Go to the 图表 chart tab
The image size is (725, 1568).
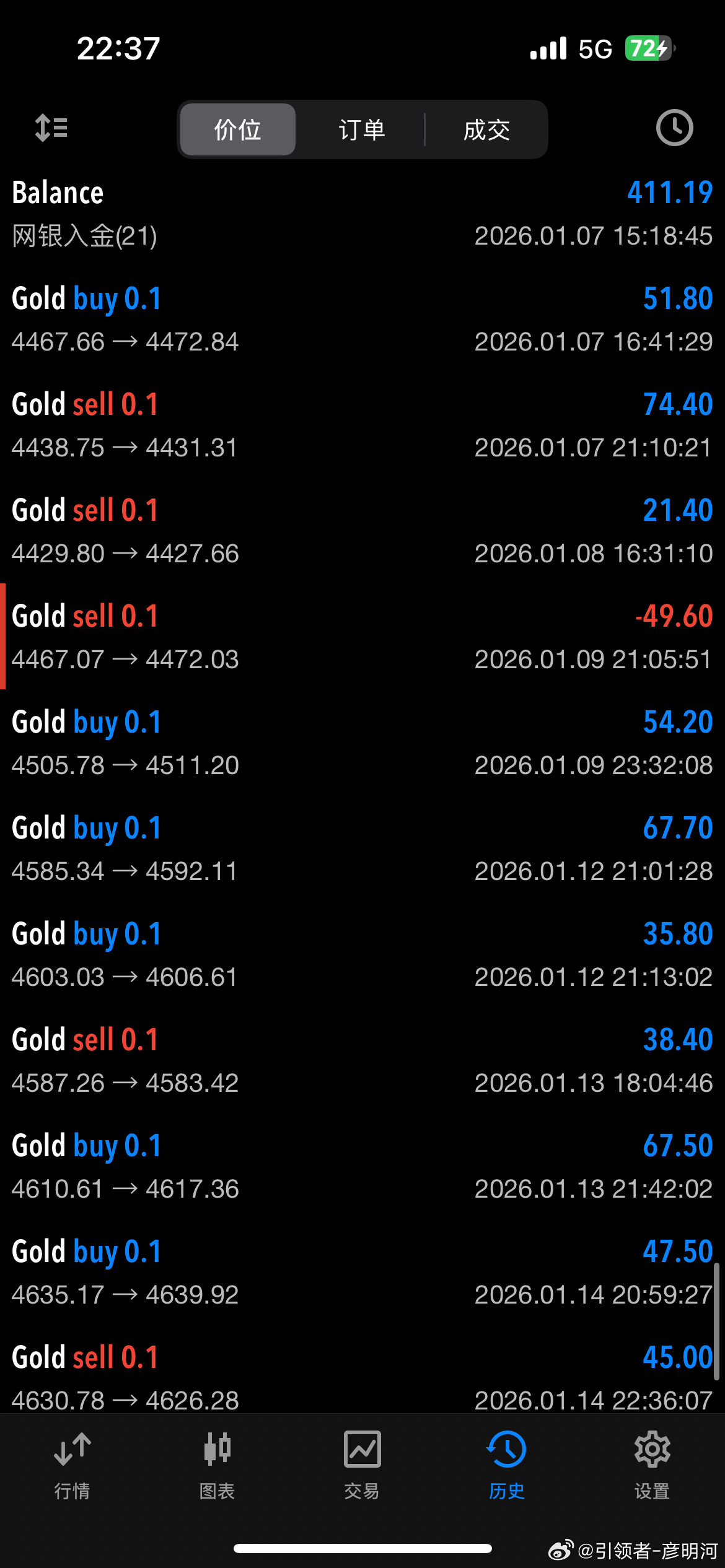(x=217, y=1465)
